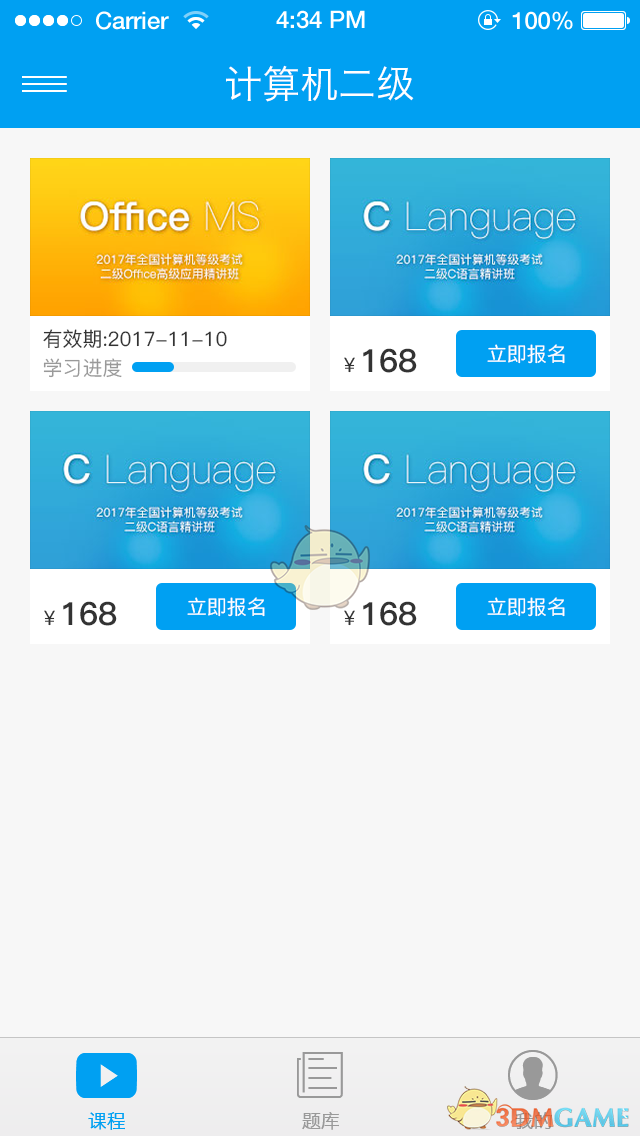Open the hamburger drawer menu
Viewport: 640px width, 1136px height.
[45, 85]
